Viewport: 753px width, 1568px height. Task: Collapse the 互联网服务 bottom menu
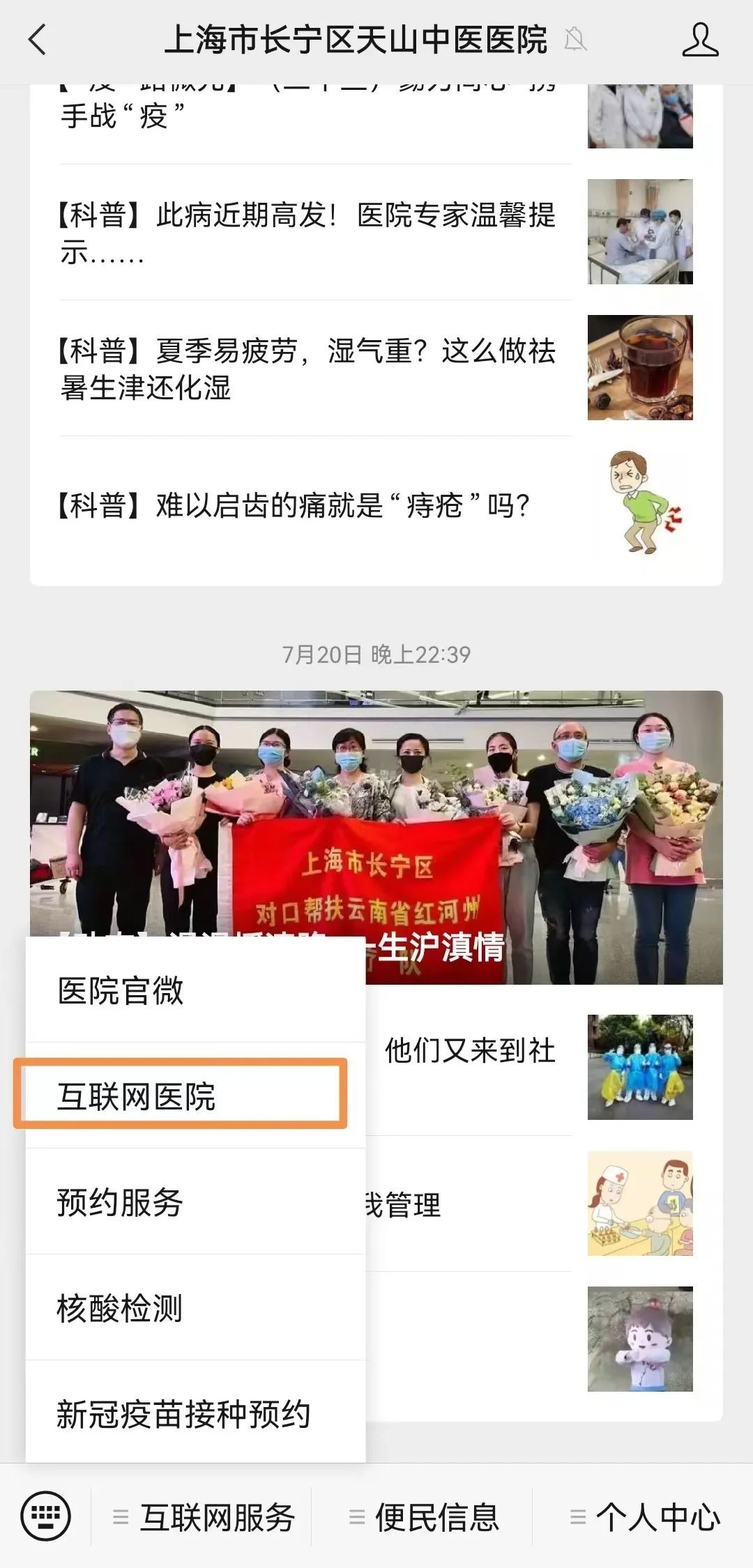(204, 1517)
